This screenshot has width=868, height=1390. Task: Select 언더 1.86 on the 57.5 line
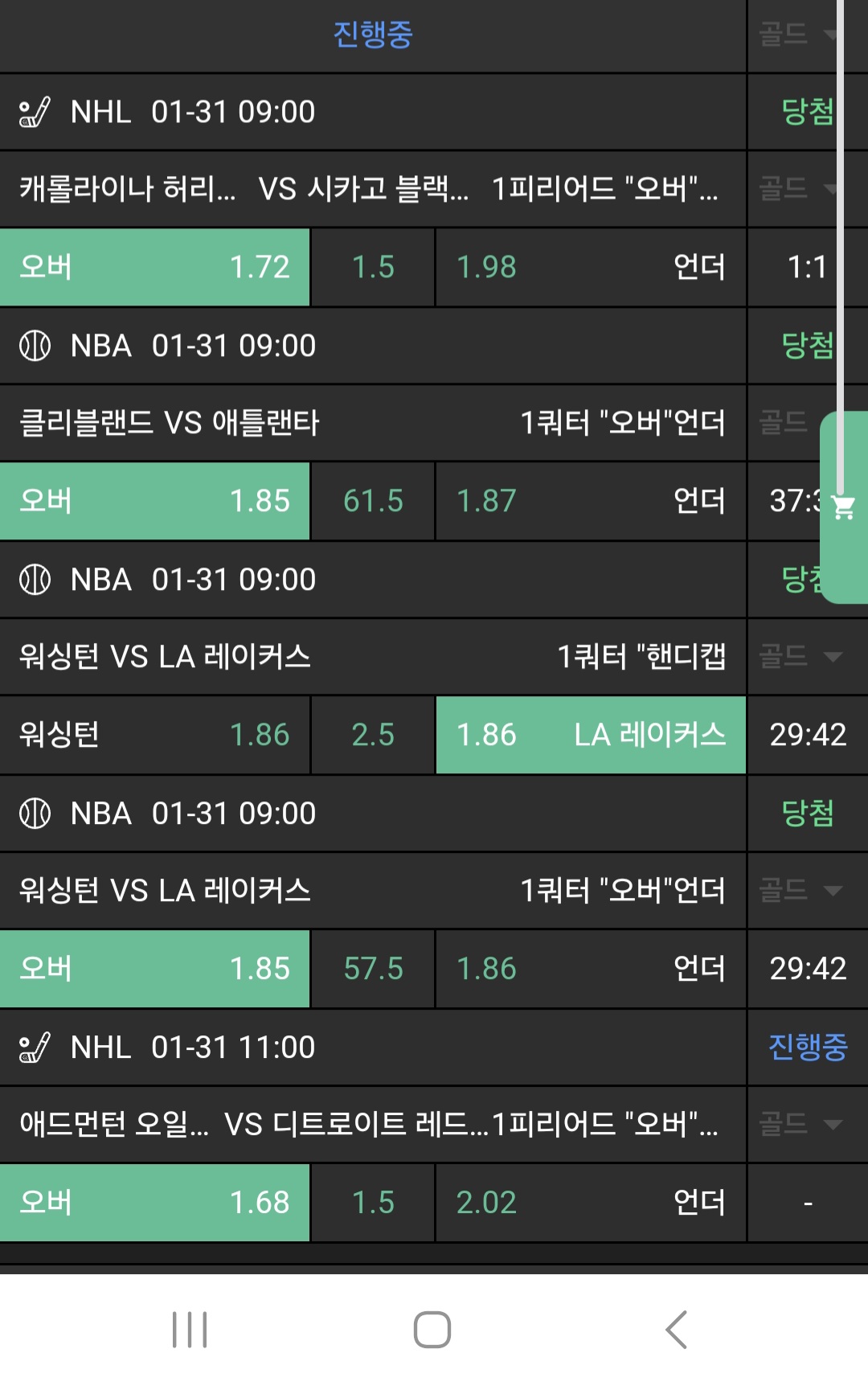tap(591, 969)
